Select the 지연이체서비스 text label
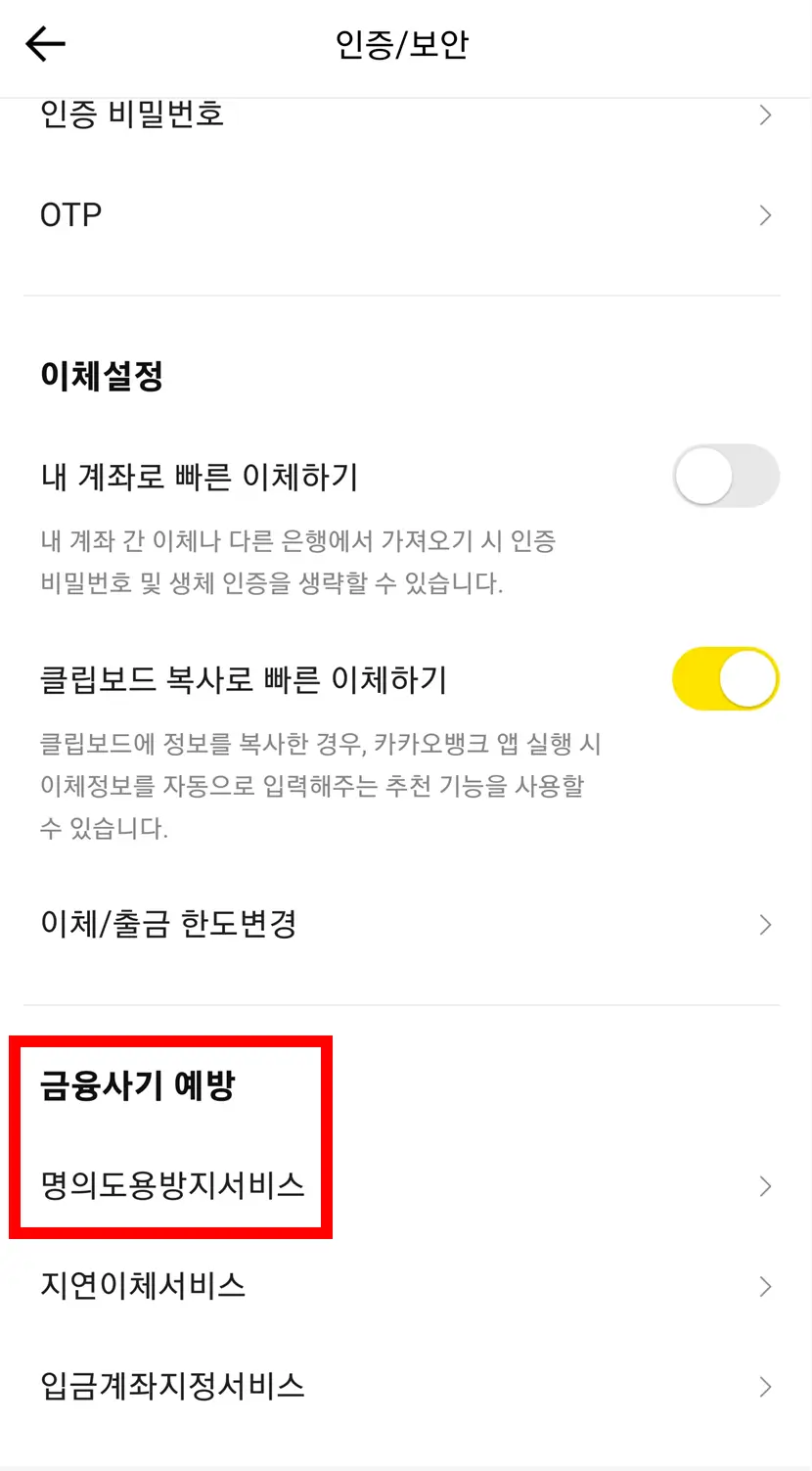 click(140, 1287)
